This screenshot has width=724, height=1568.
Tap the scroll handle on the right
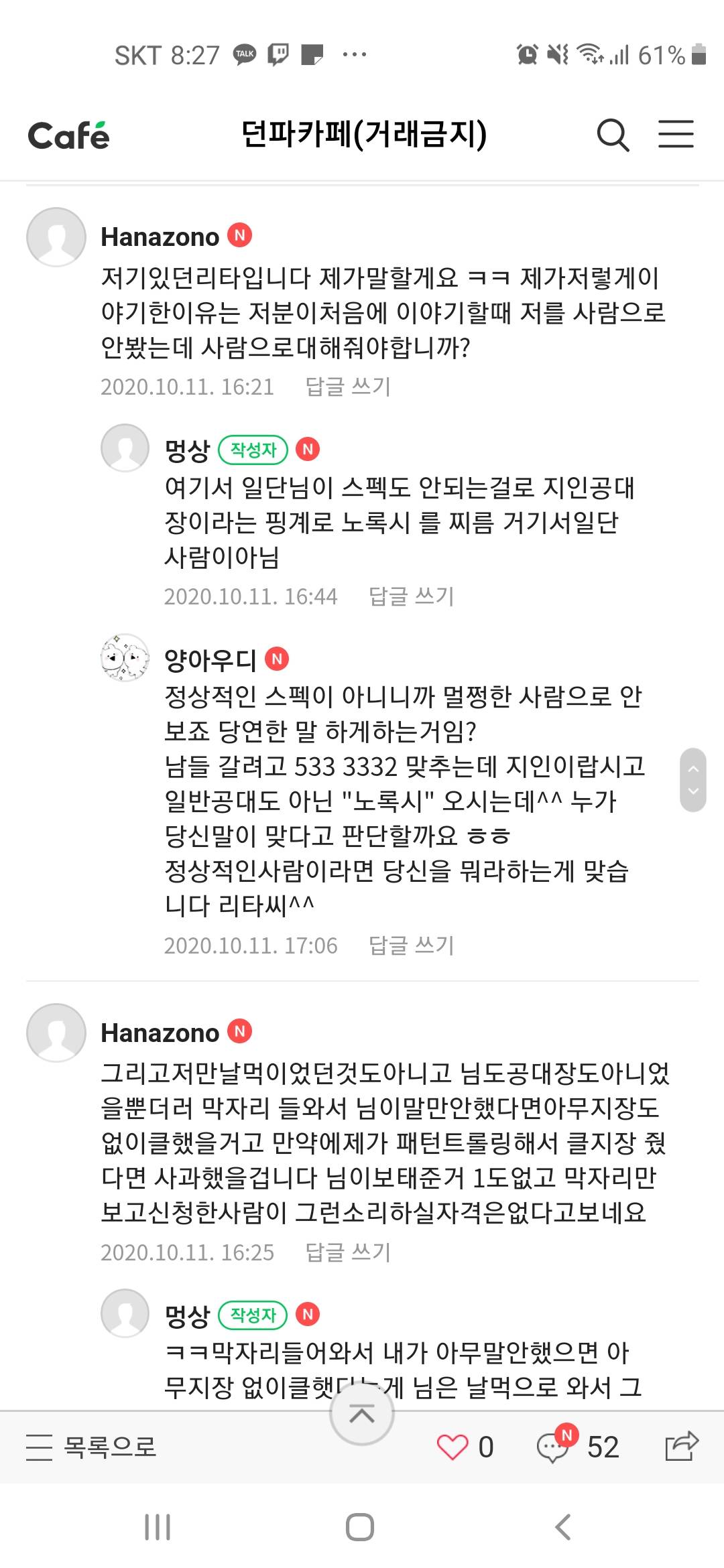point(693,780)
